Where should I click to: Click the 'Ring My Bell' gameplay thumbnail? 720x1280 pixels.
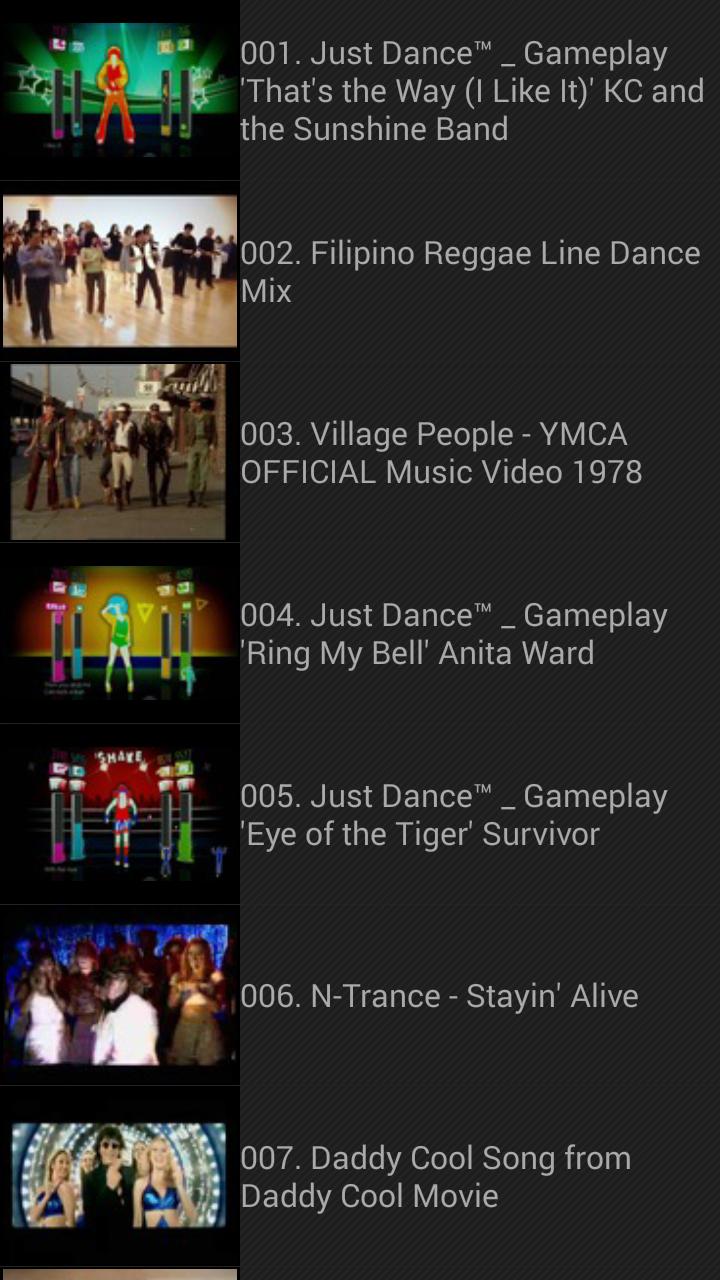[x=120, y=633]
